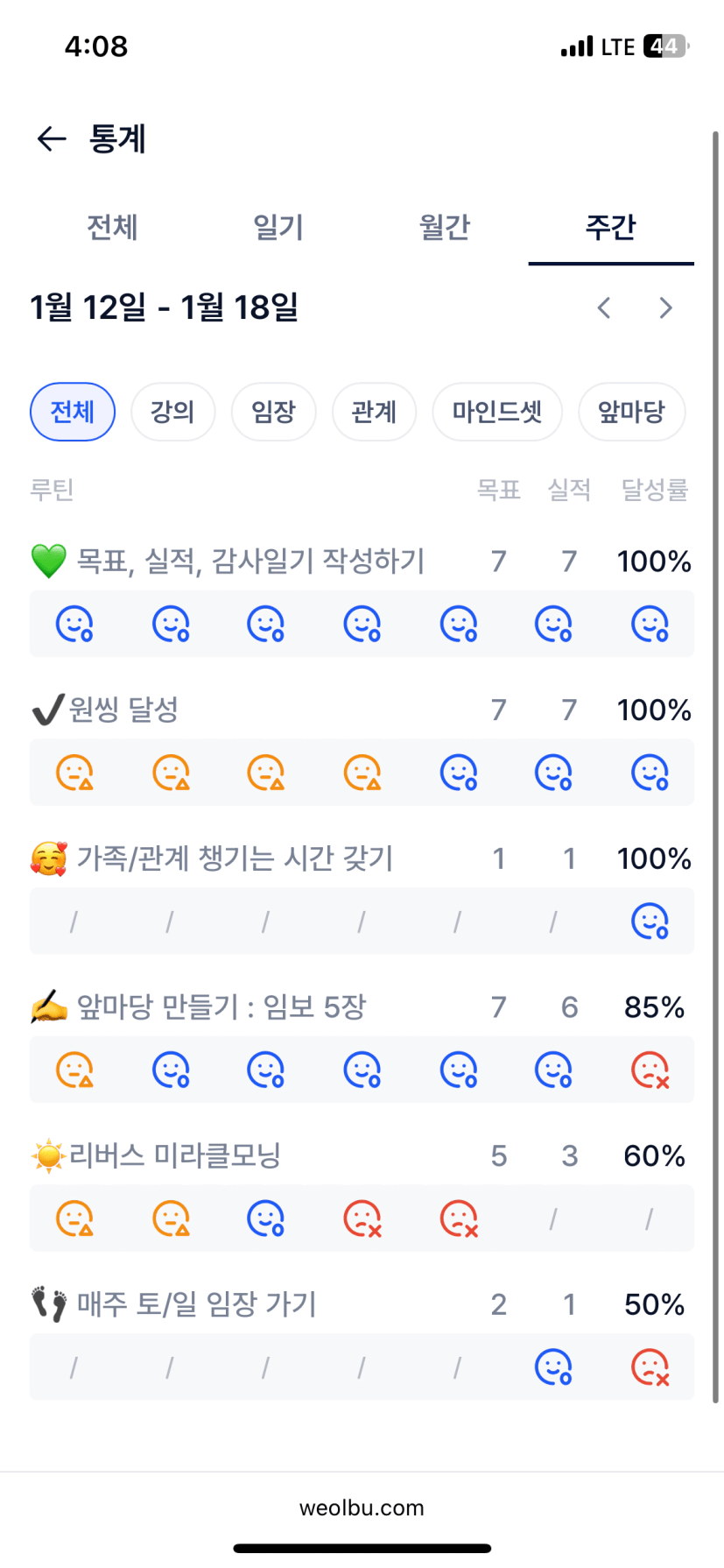Tap the 관계 category chip
The width and height of the screenshot is (724, 1568).
[x=374, y=412]
